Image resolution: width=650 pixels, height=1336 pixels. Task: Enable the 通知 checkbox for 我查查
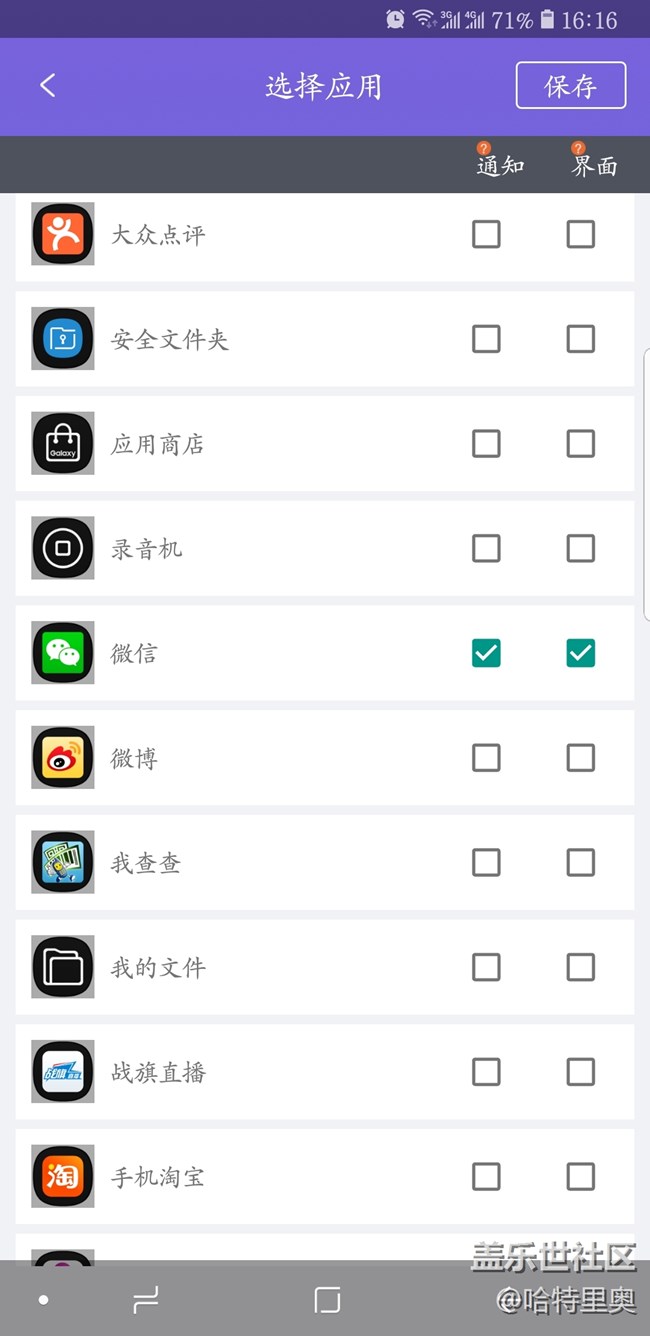click(486, 862)
